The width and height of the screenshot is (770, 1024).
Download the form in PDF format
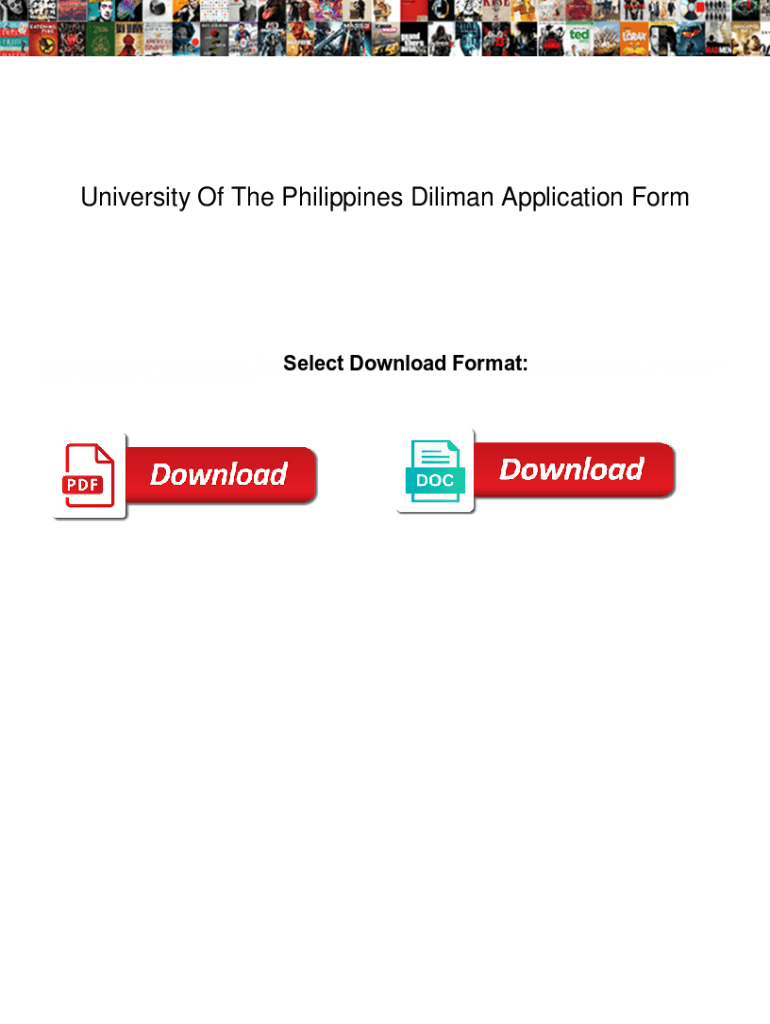[x=185, y=476]
